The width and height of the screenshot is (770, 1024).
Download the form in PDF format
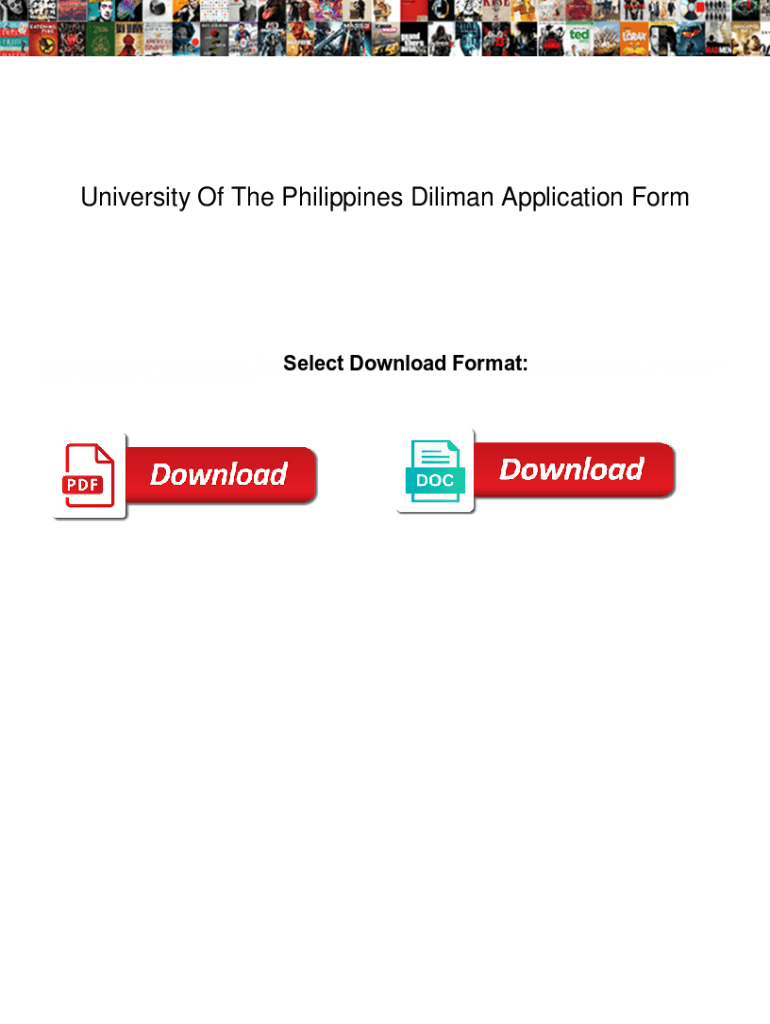[x=185, y=476]
